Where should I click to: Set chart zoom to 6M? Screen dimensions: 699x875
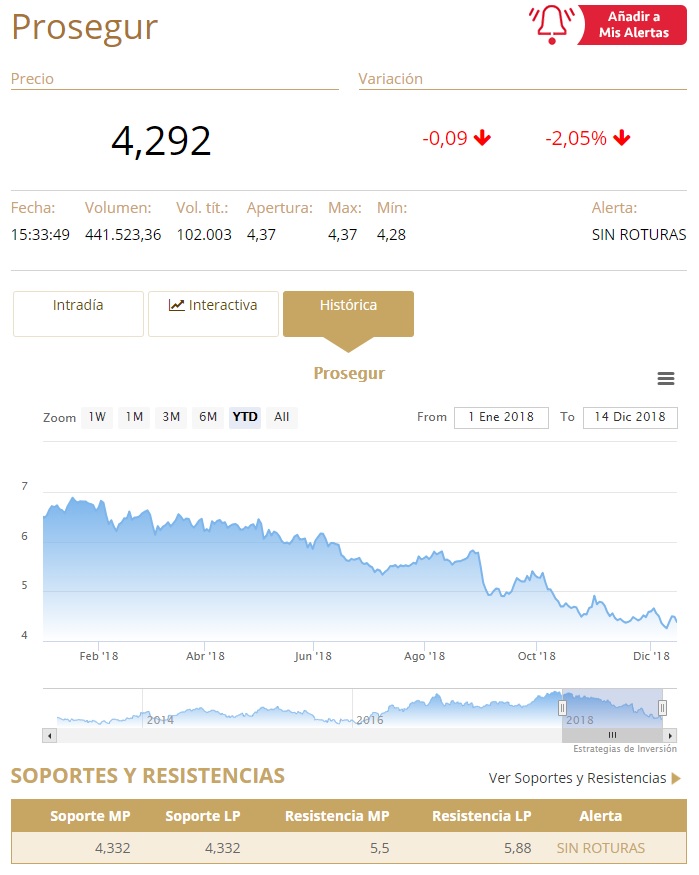tap(208, 417)
